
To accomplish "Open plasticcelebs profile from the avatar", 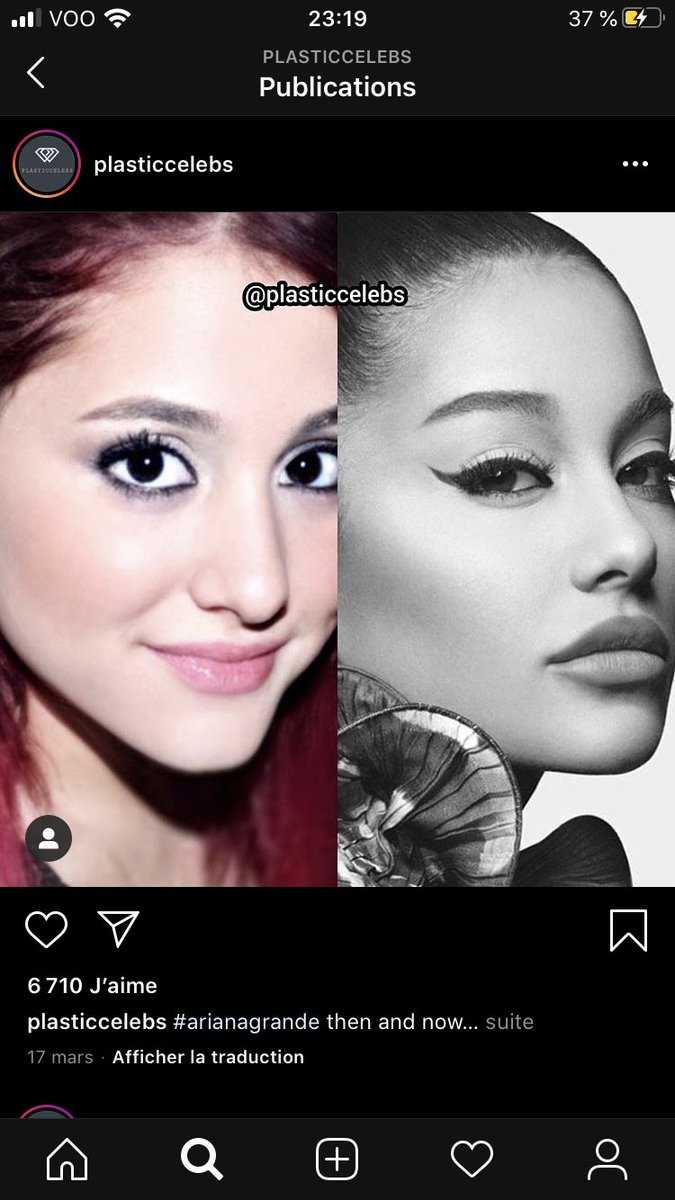I will (46, 164).
